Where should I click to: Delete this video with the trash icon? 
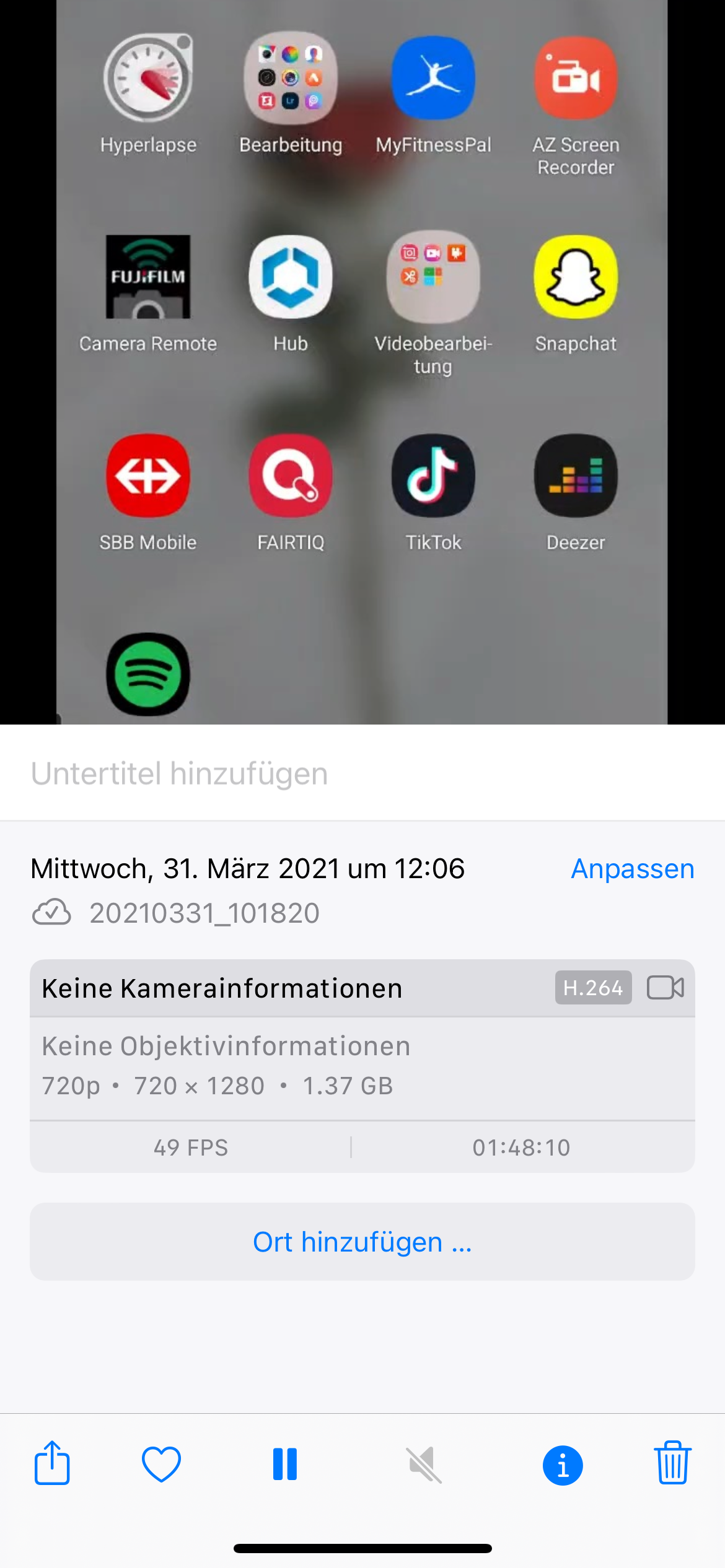click(672, 1464)
